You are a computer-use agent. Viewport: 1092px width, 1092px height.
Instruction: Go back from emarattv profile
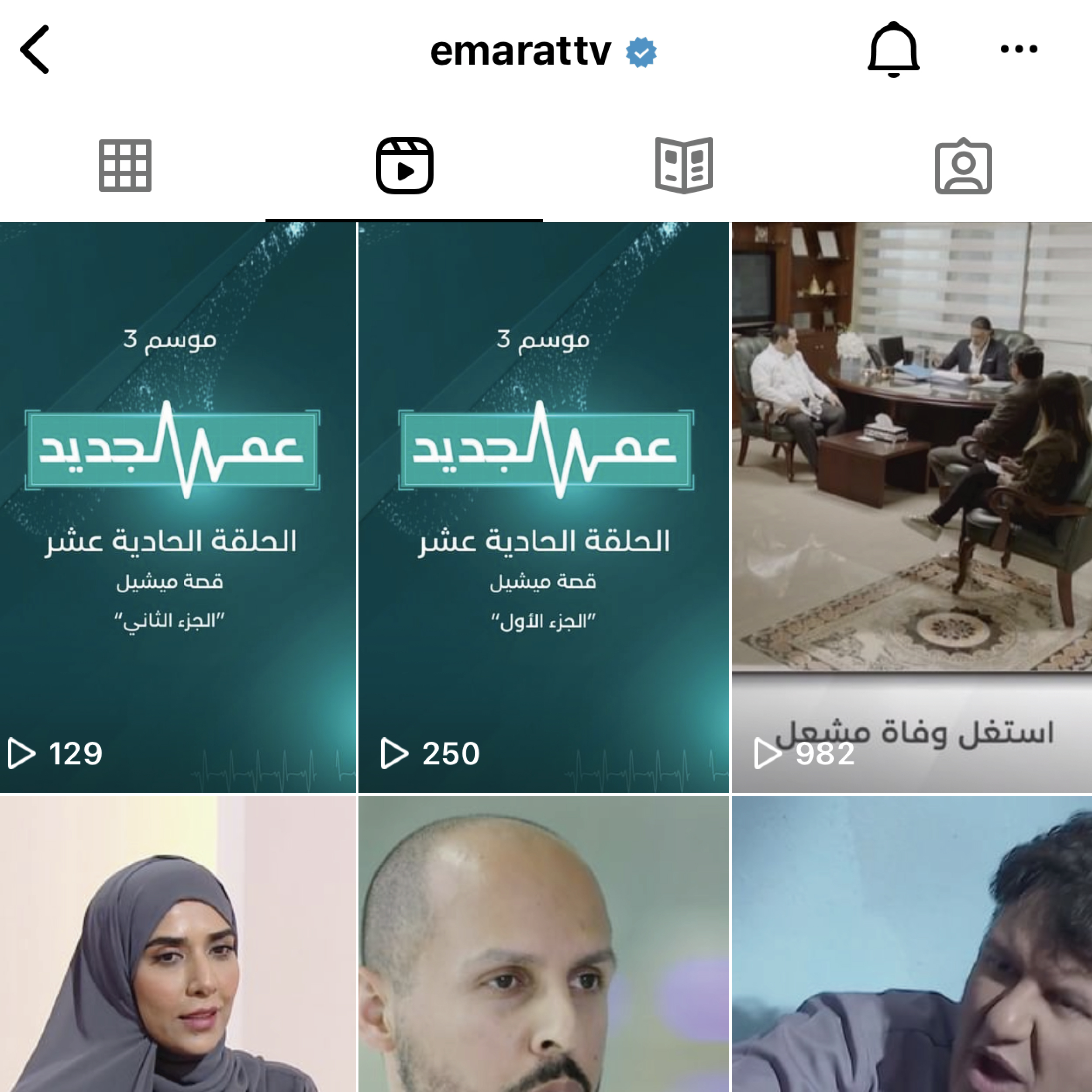click(x=35, y=50)
